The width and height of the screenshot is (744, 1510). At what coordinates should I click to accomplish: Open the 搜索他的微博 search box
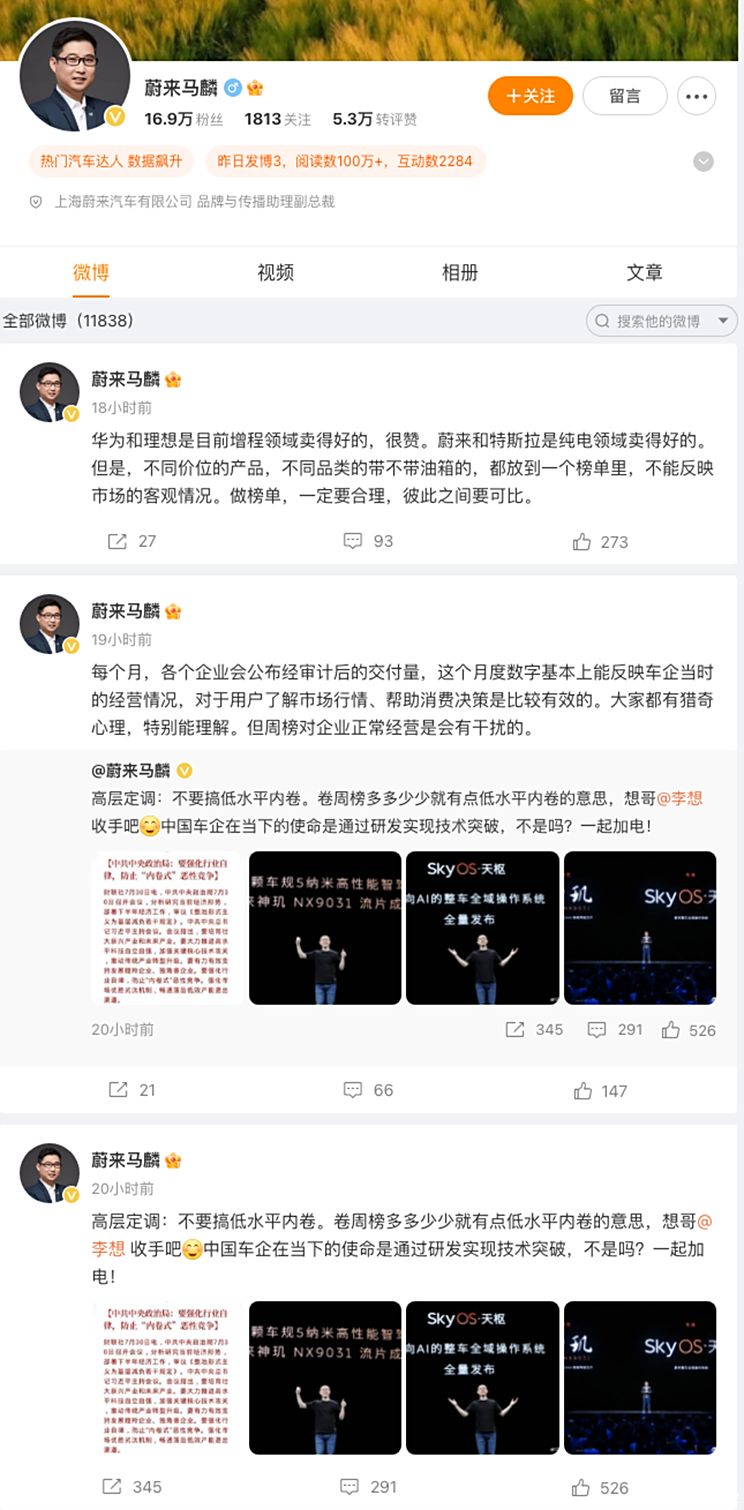tap(660, 321)
